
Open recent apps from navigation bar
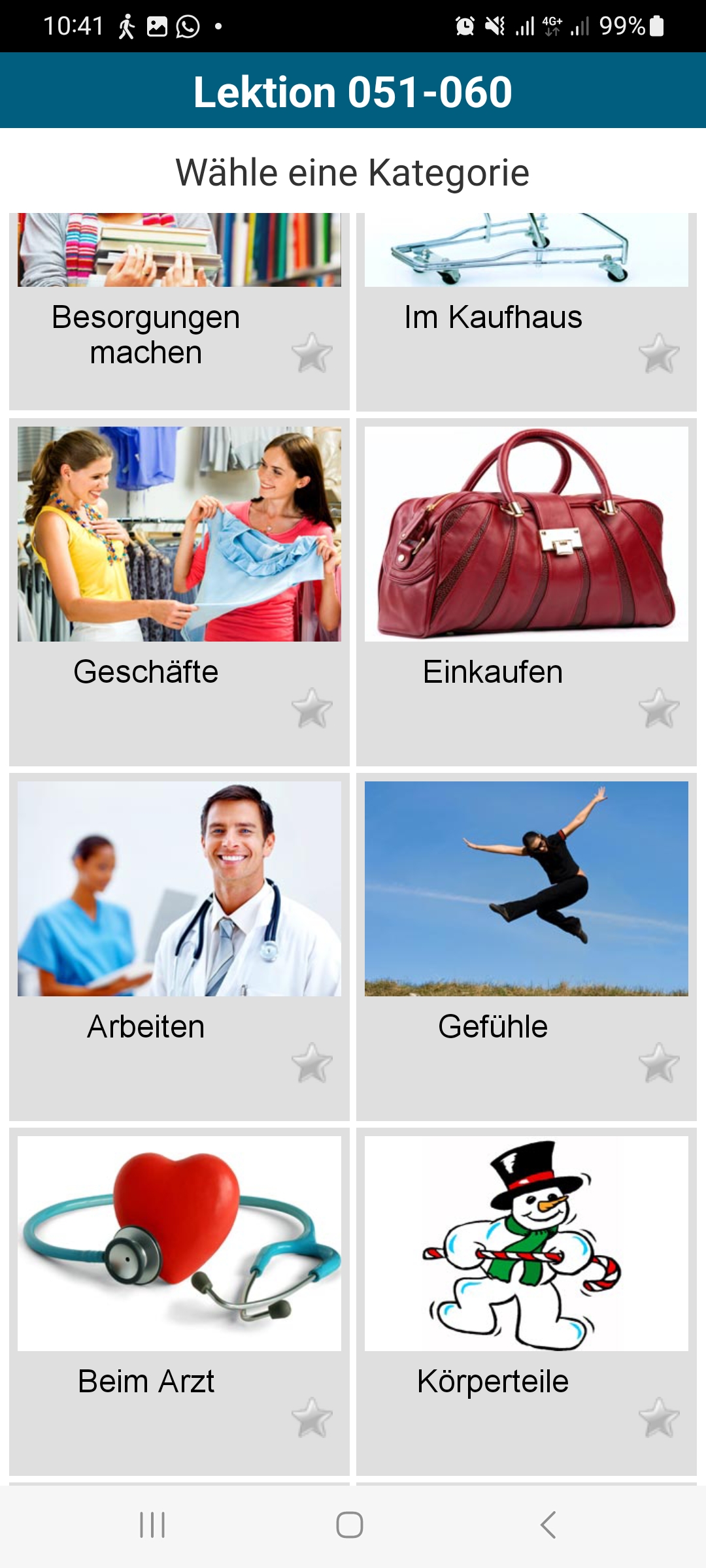coord(152,1525)
